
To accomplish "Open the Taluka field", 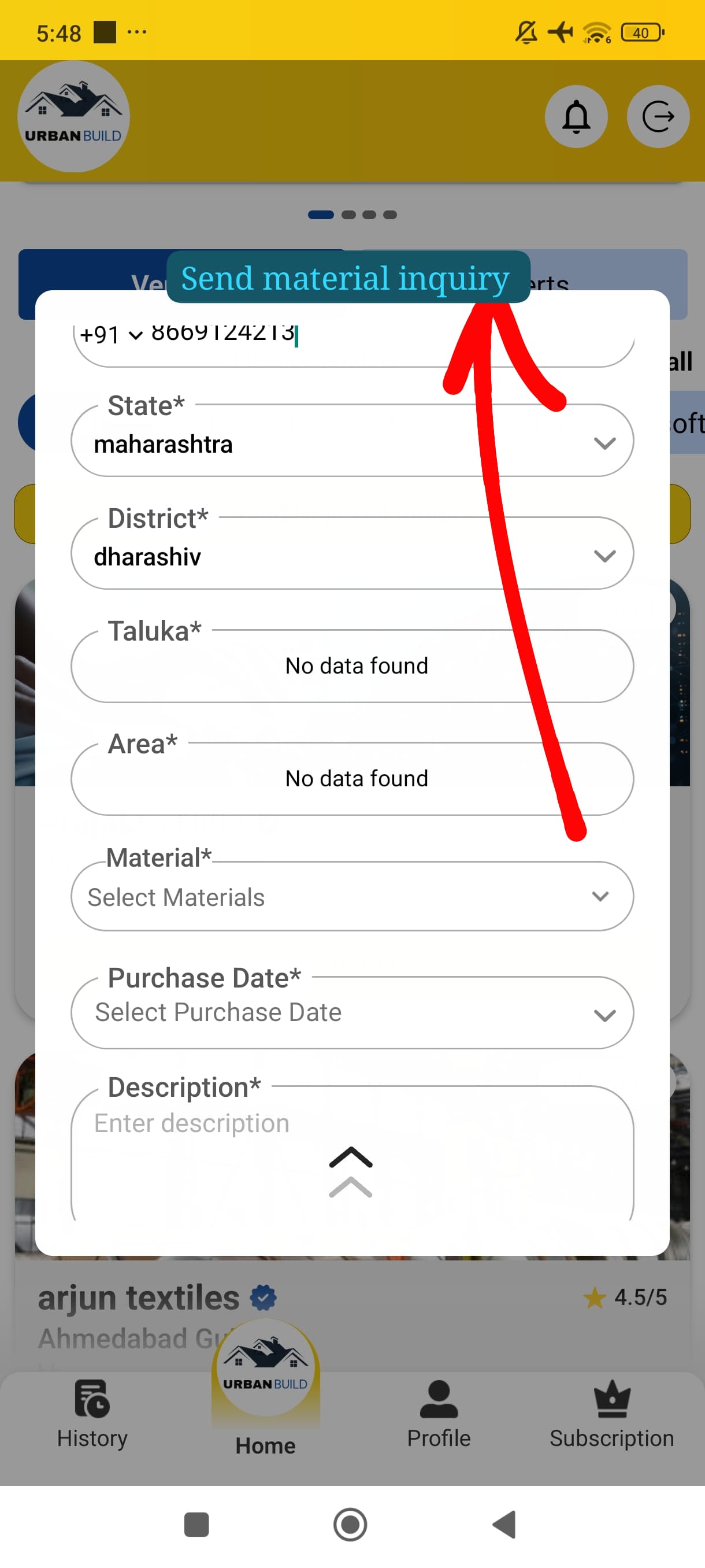I will (351, 666).
